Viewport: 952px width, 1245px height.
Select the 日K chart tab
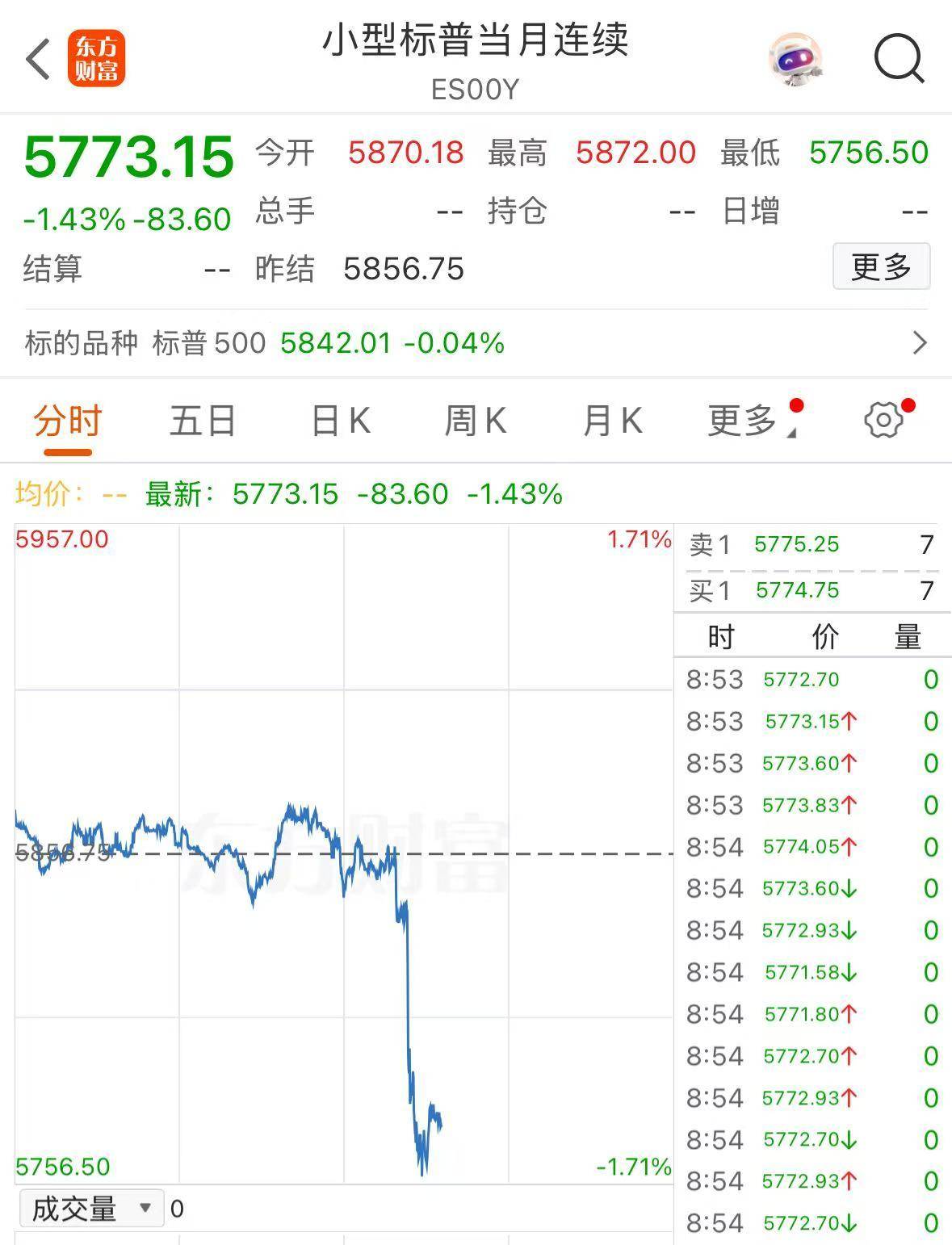tap(340, 421)
